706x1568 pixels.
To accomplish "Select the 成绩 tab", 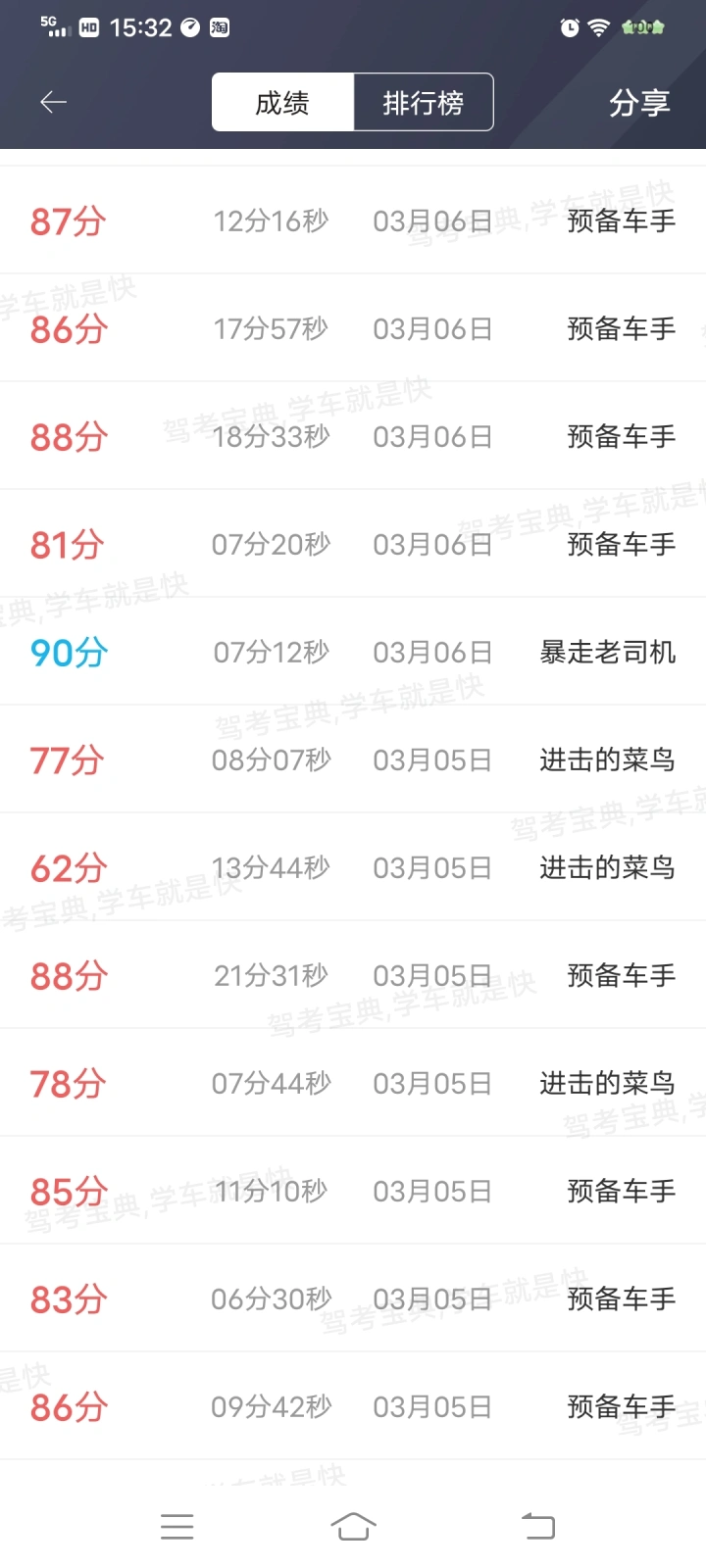I will click(x=282, y=102).
